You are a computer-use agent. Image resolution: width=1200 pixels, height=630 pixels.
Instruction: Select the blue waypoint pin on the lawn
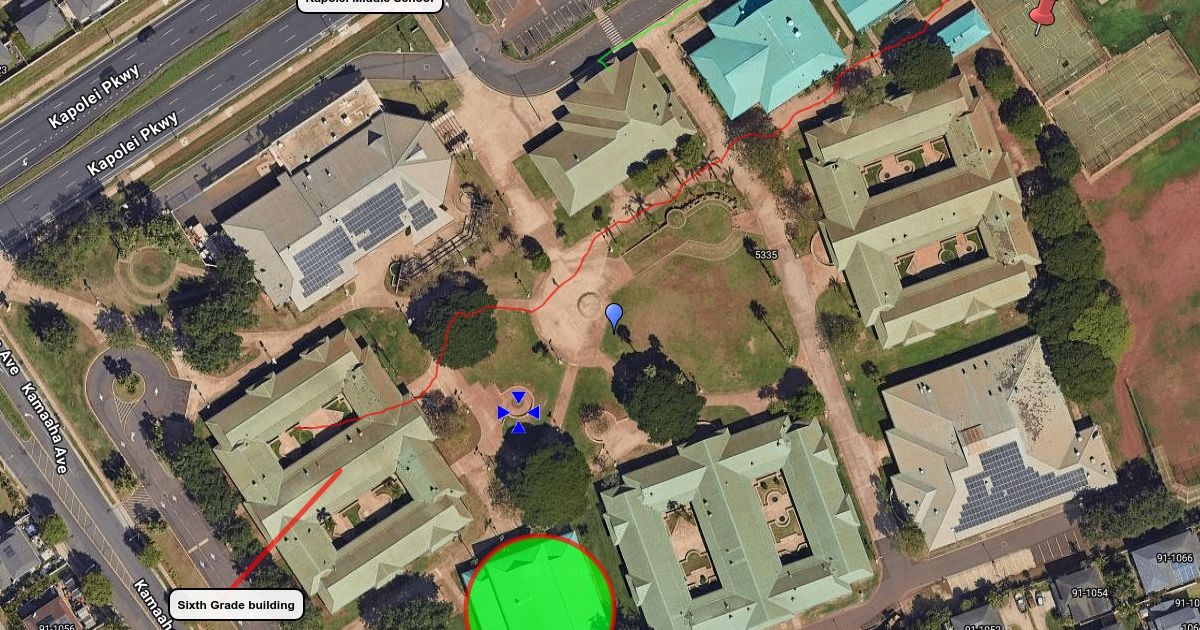coord(614,317)
